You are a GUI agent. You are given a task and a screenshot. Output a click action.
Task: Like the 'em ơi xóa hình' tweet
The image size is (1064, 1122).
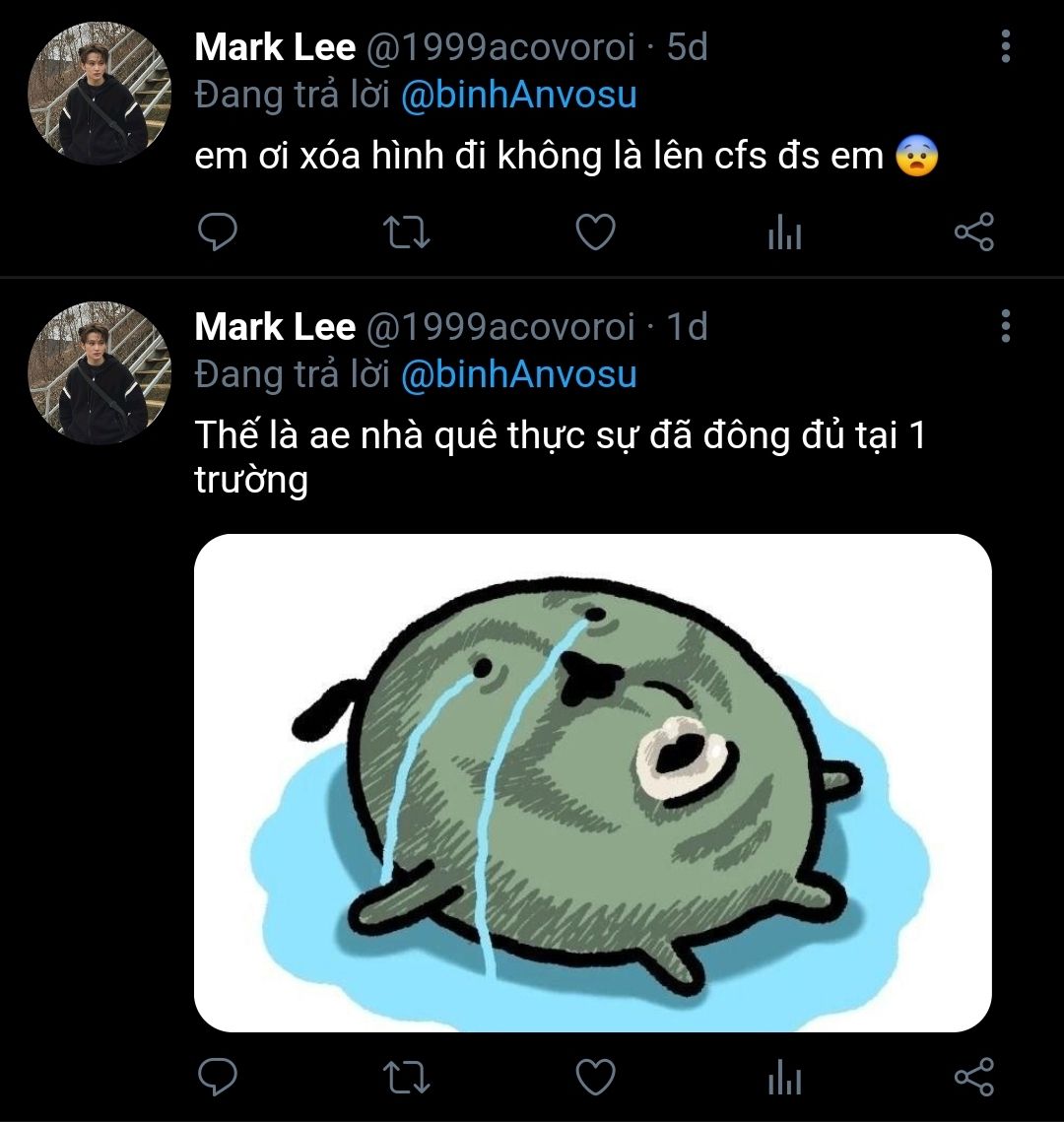click(x=595, y=232)
